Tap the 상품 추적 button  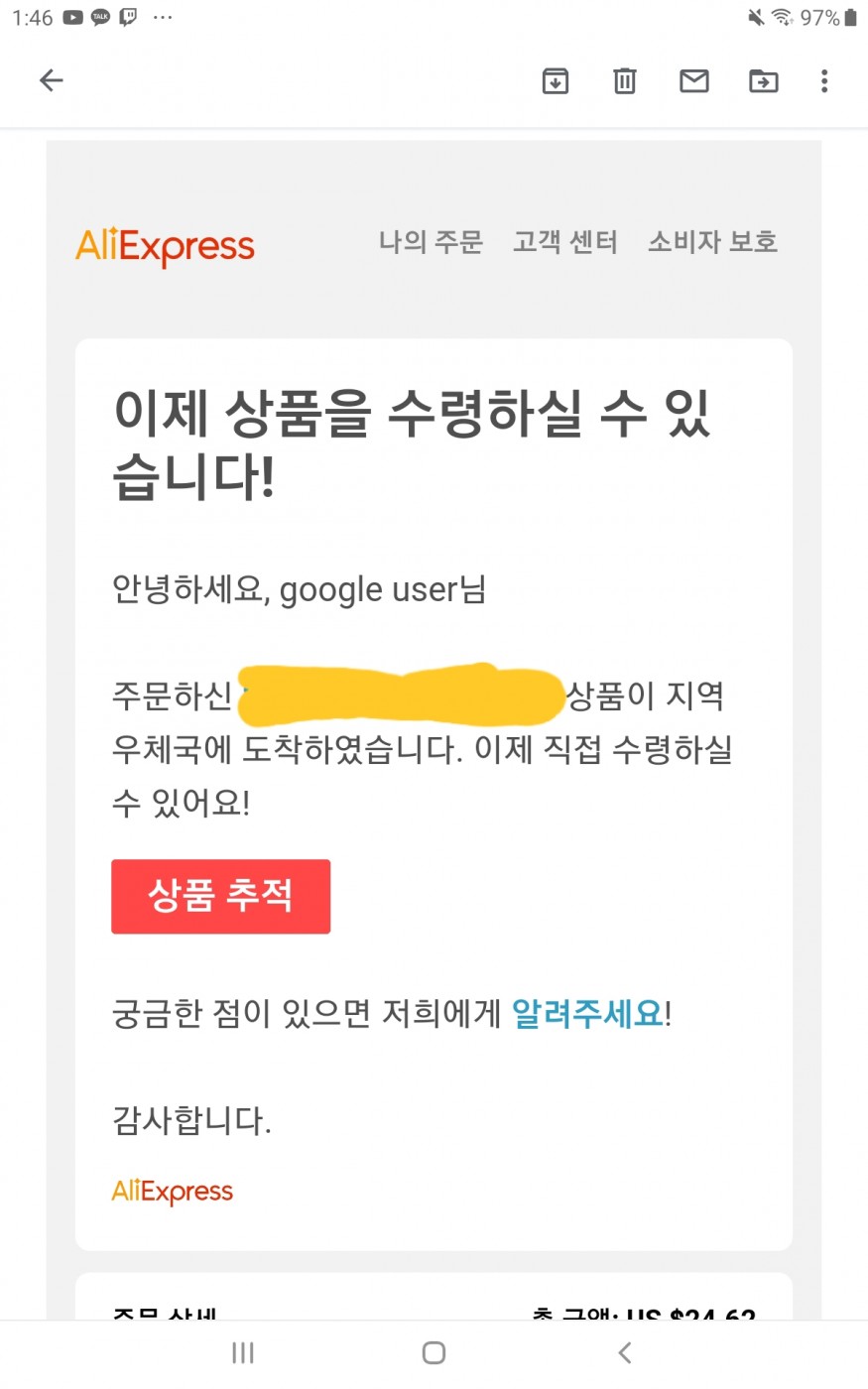click(x=220, y=896)
